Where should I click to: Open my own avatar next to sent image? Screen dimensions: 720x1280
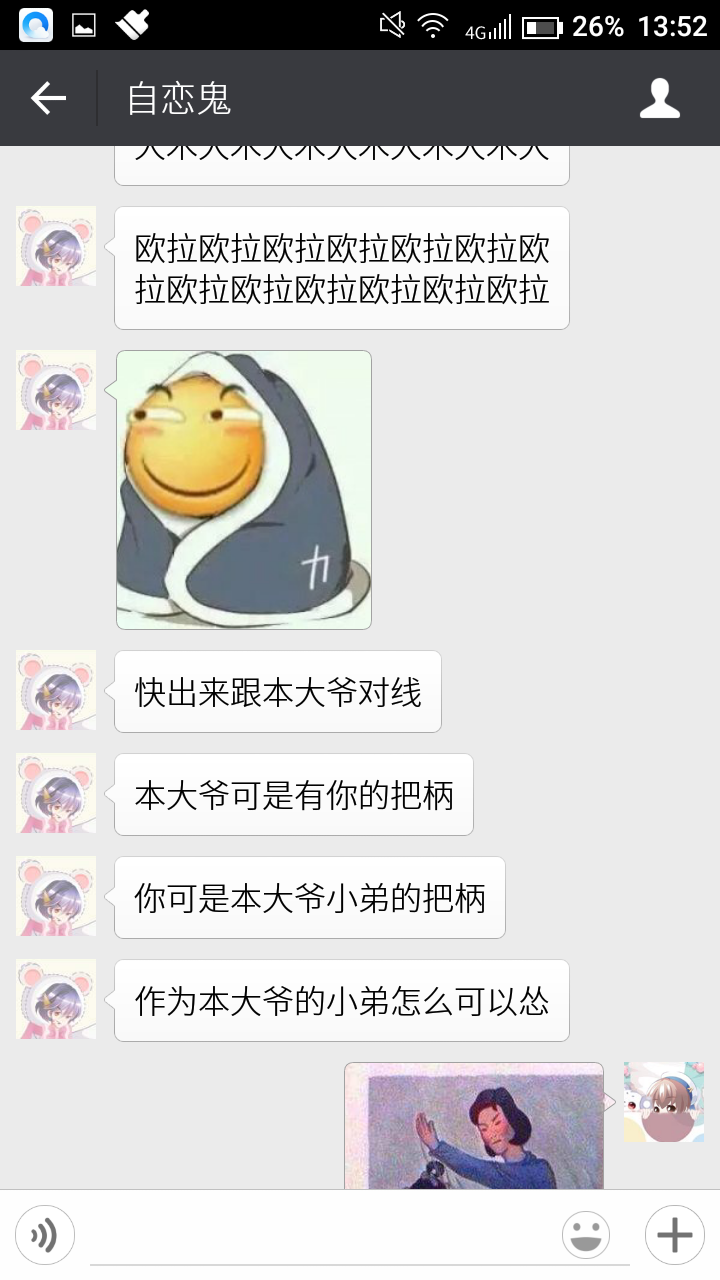(663, 1102)
